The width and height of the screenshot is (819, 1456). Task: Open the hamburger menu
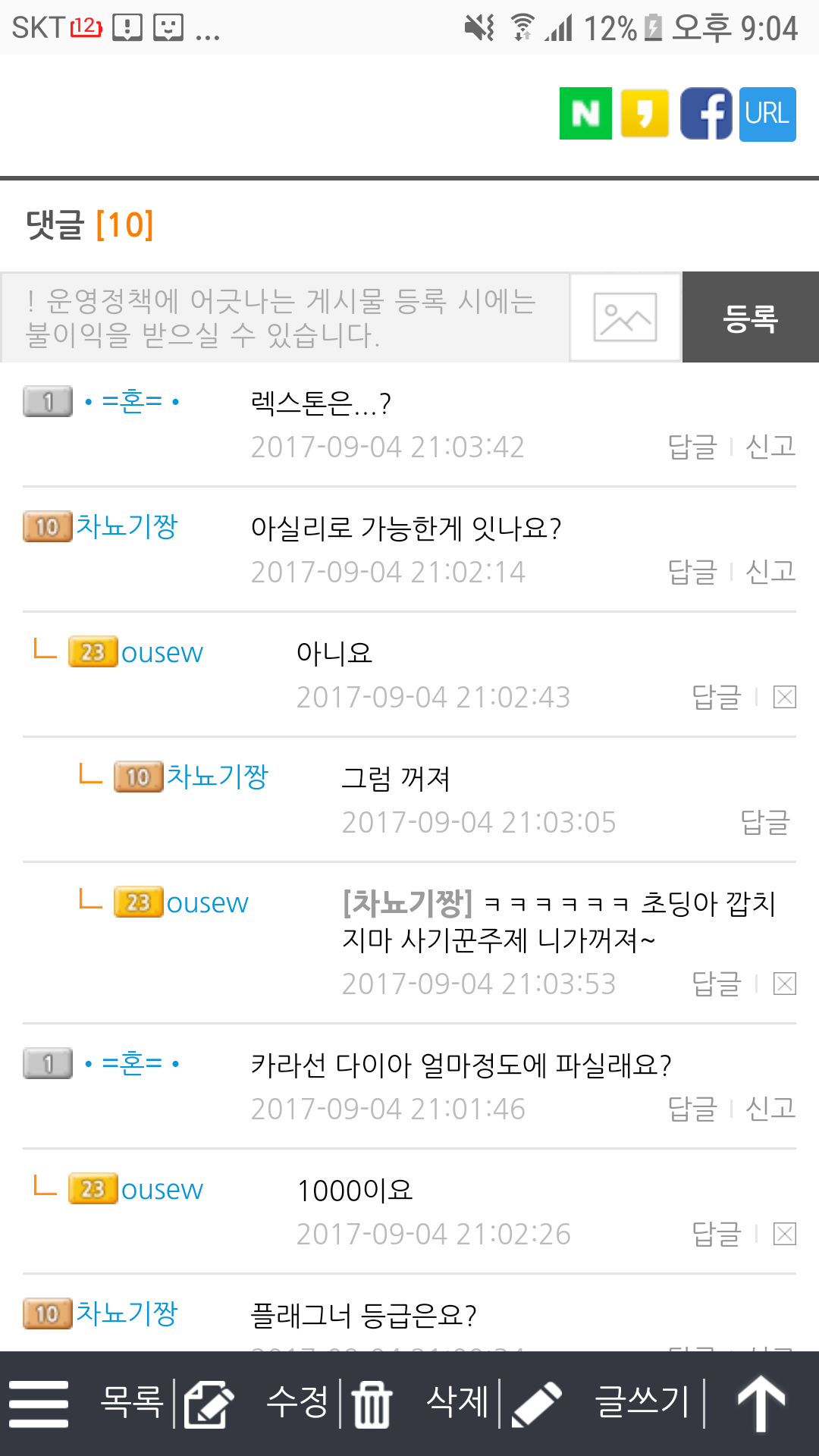(x=39, y=1403)
